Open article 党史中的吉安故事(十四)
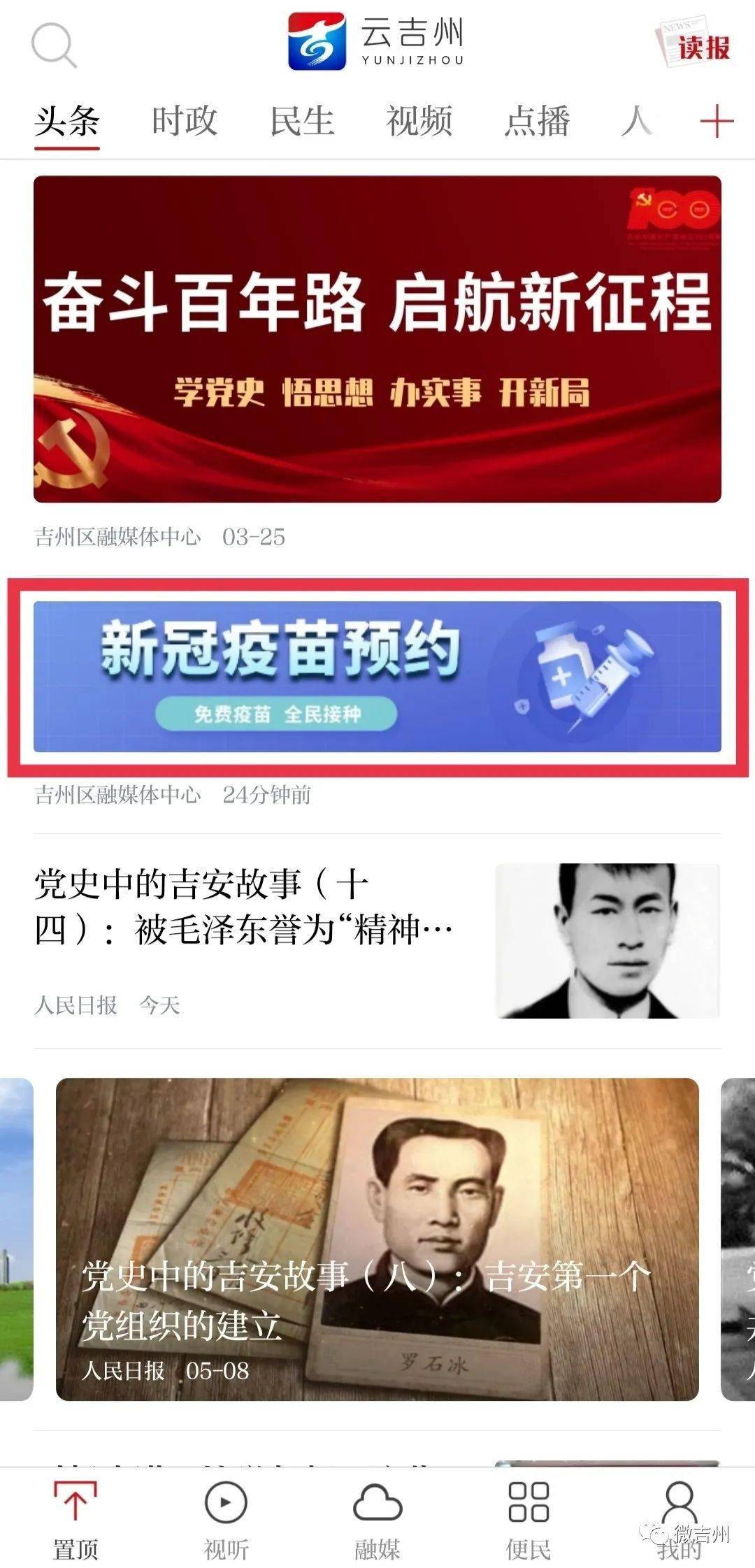Viewport: 755px width, 1568px height. [245, 907]
